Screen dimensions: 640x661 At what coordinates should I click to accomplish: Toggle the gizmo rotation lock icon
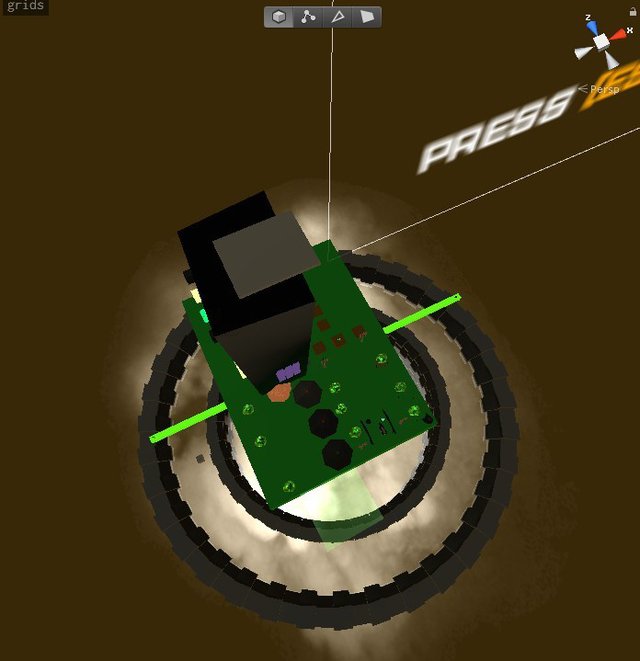point(633,10)
